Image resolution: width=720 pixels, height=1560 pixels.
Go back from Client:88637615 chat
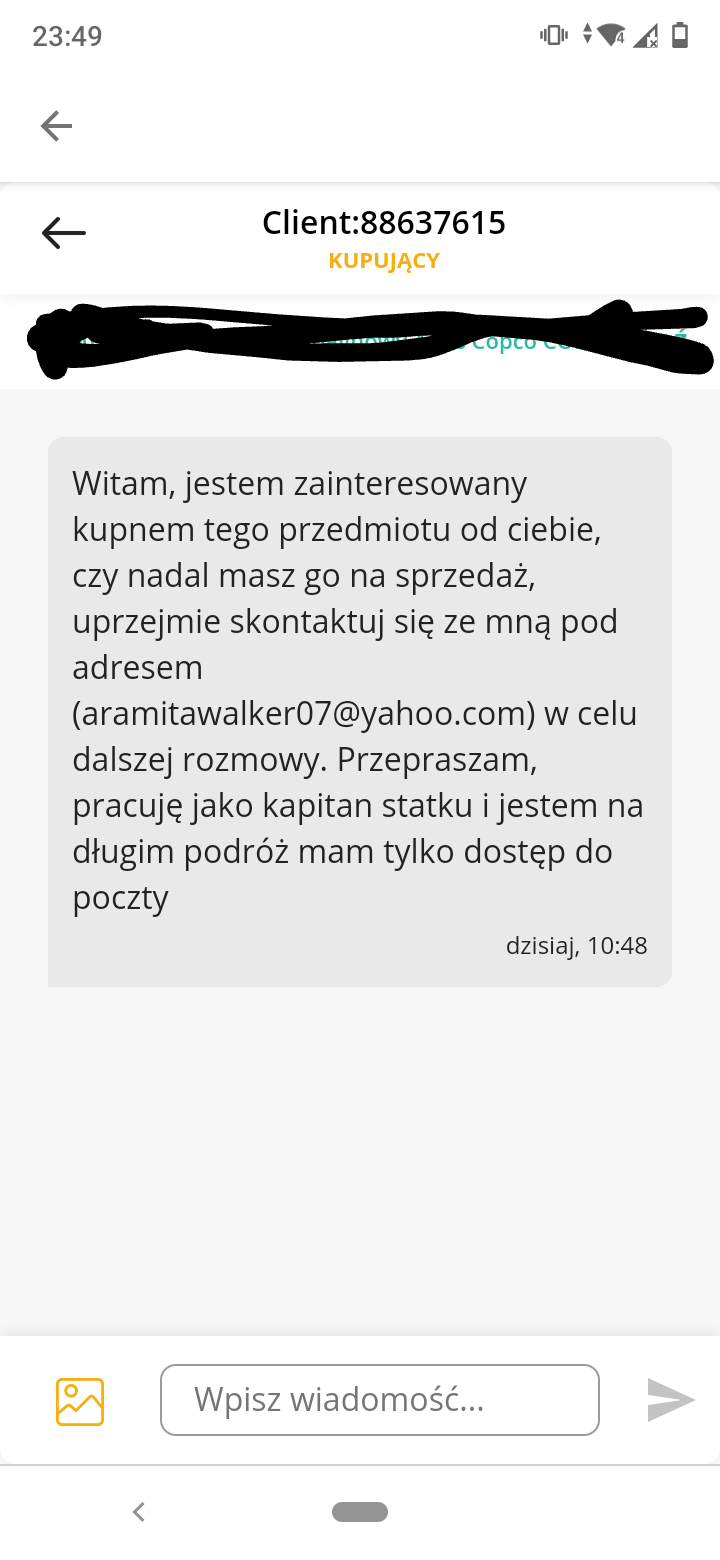pyautogui.click(x=64, y=233)
